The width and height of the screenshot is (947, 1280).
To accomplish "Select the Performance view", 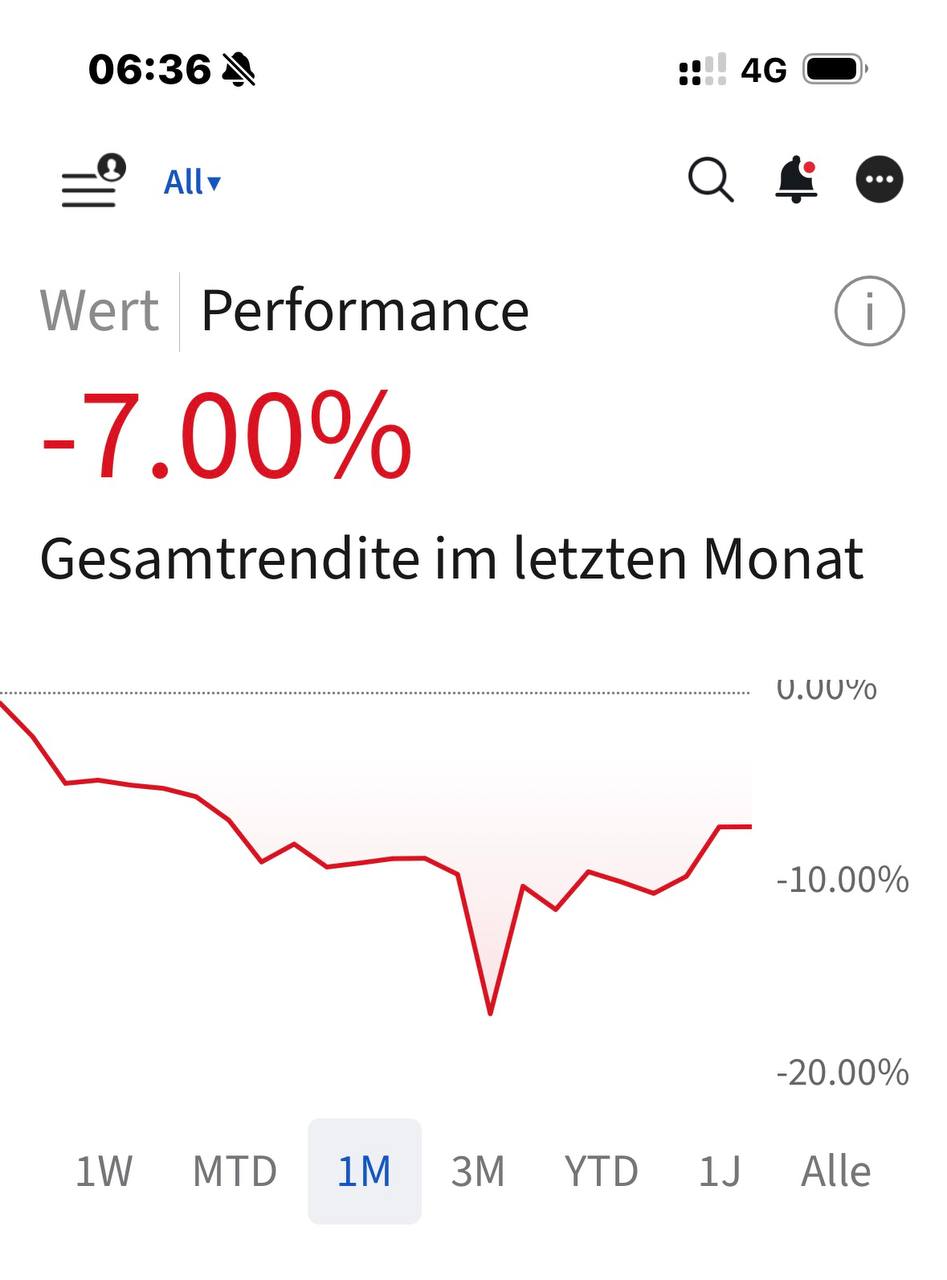I will (364, 310).
